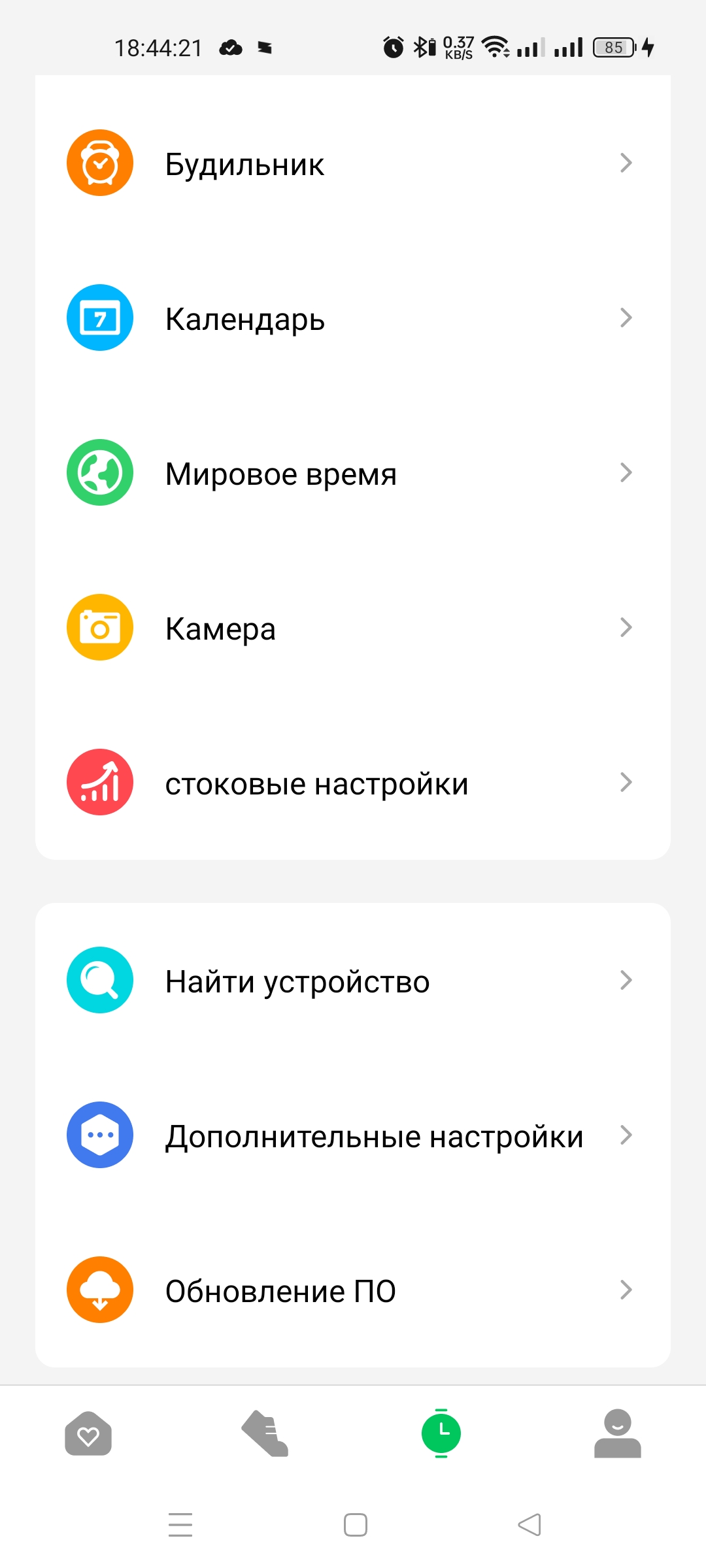
Task: Open стоковые настройки
Action: pos(353,783)
